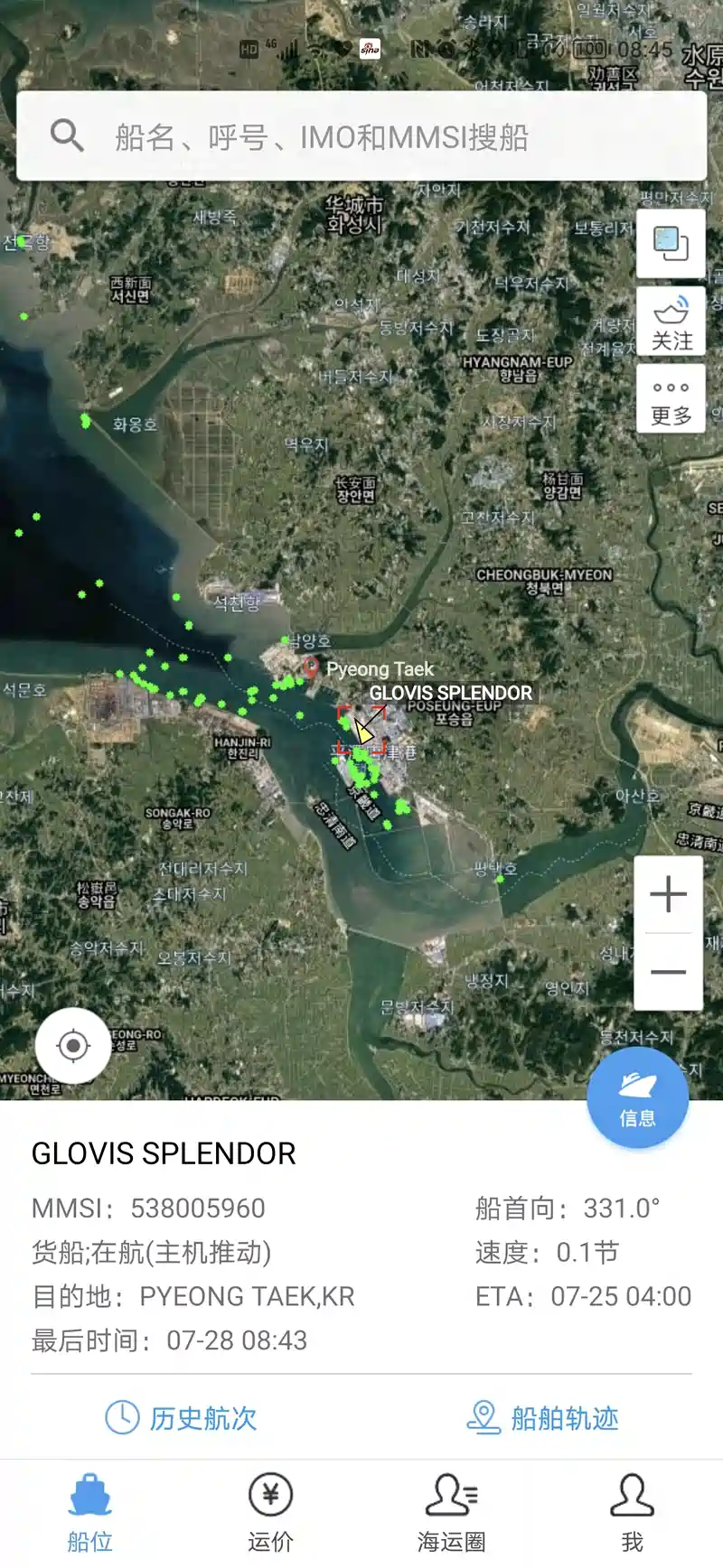Follow this ship with the 关注 button
The image size is (723, 1568).
[671, 322]
